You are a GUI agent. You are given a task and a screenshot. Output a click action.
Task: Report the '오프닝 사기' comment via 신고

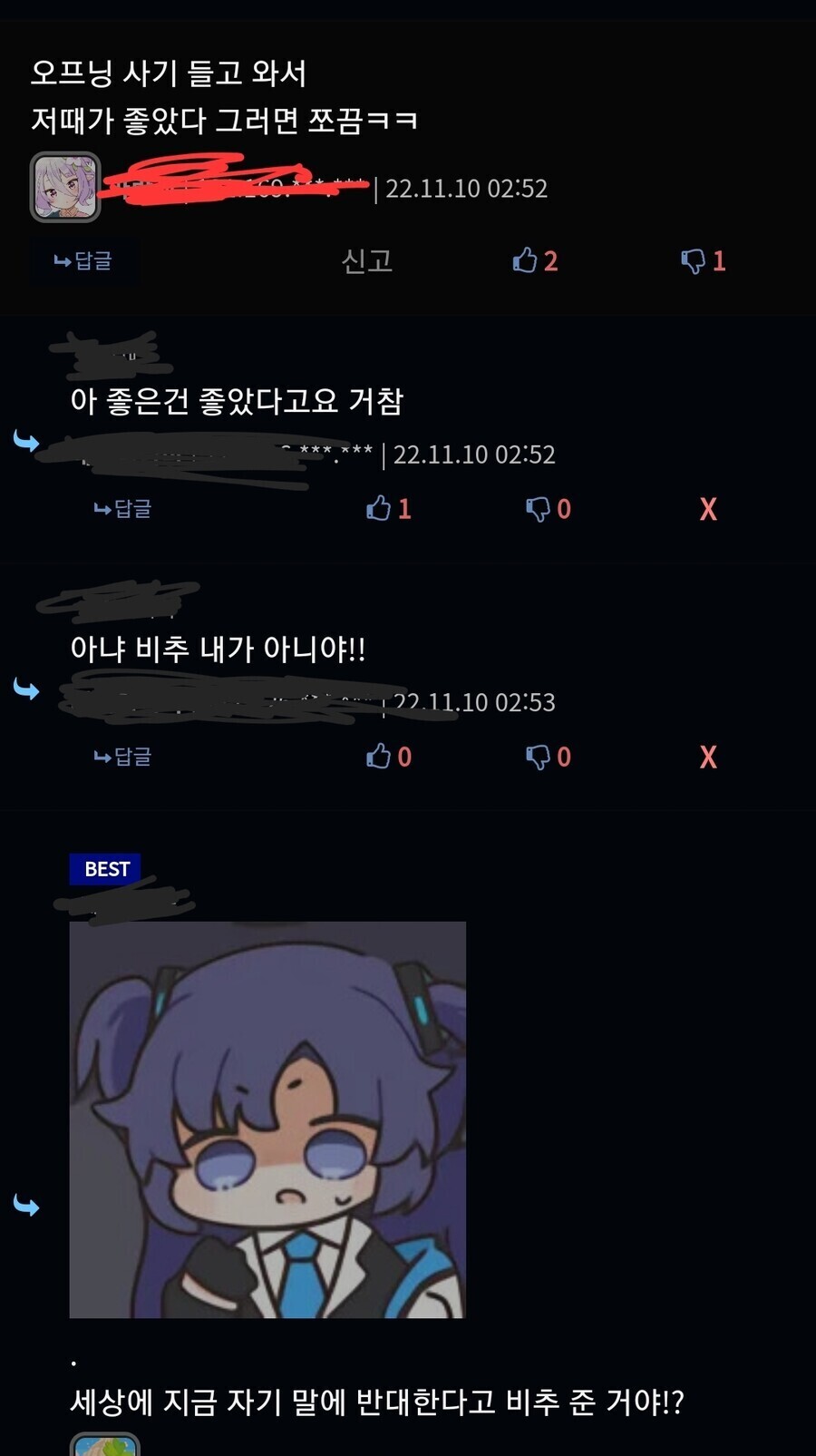366,261
